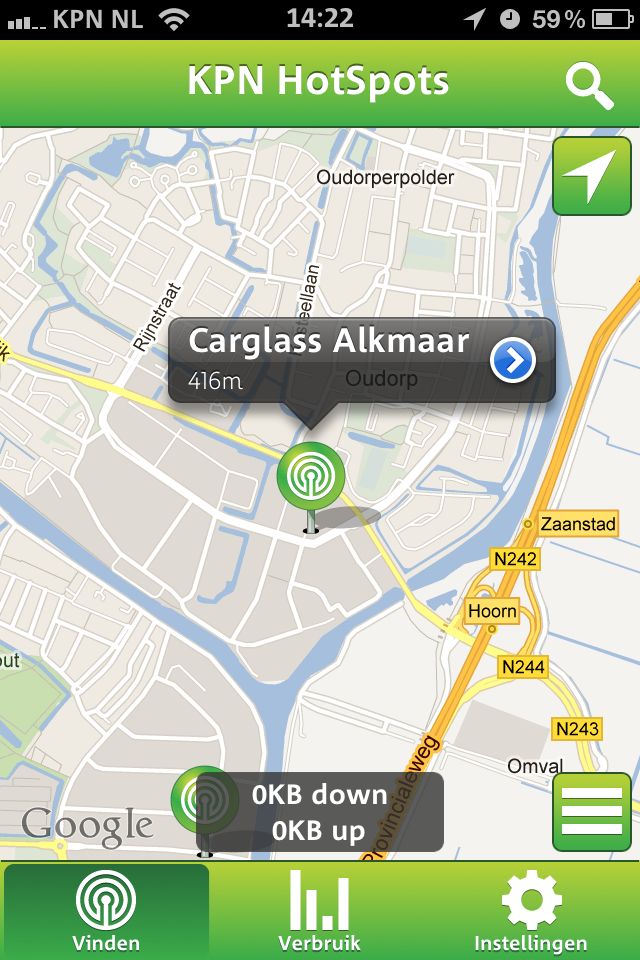Open the search magnifier icon

click(589, 84)
